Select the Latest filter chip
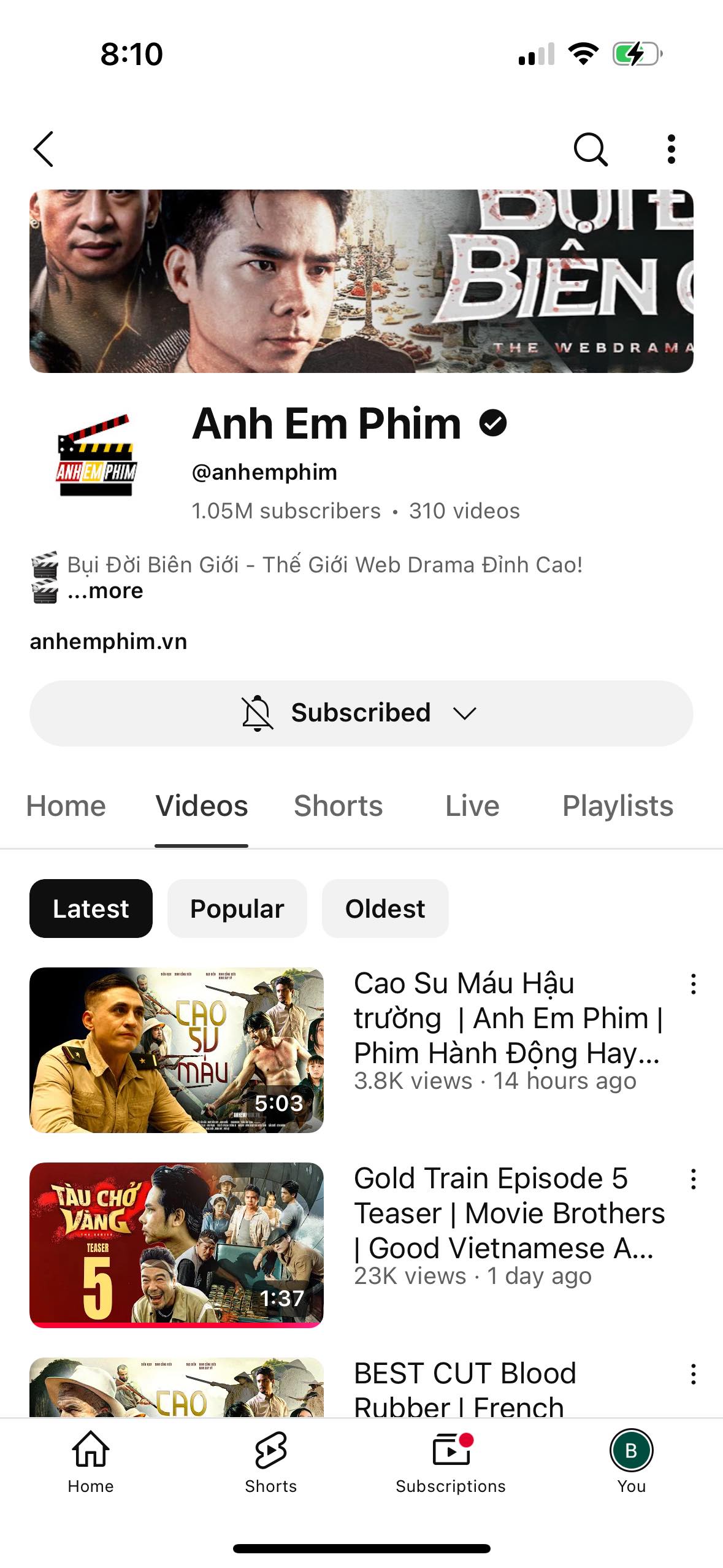Viewport: 723px width, 1568px height. 91,909
